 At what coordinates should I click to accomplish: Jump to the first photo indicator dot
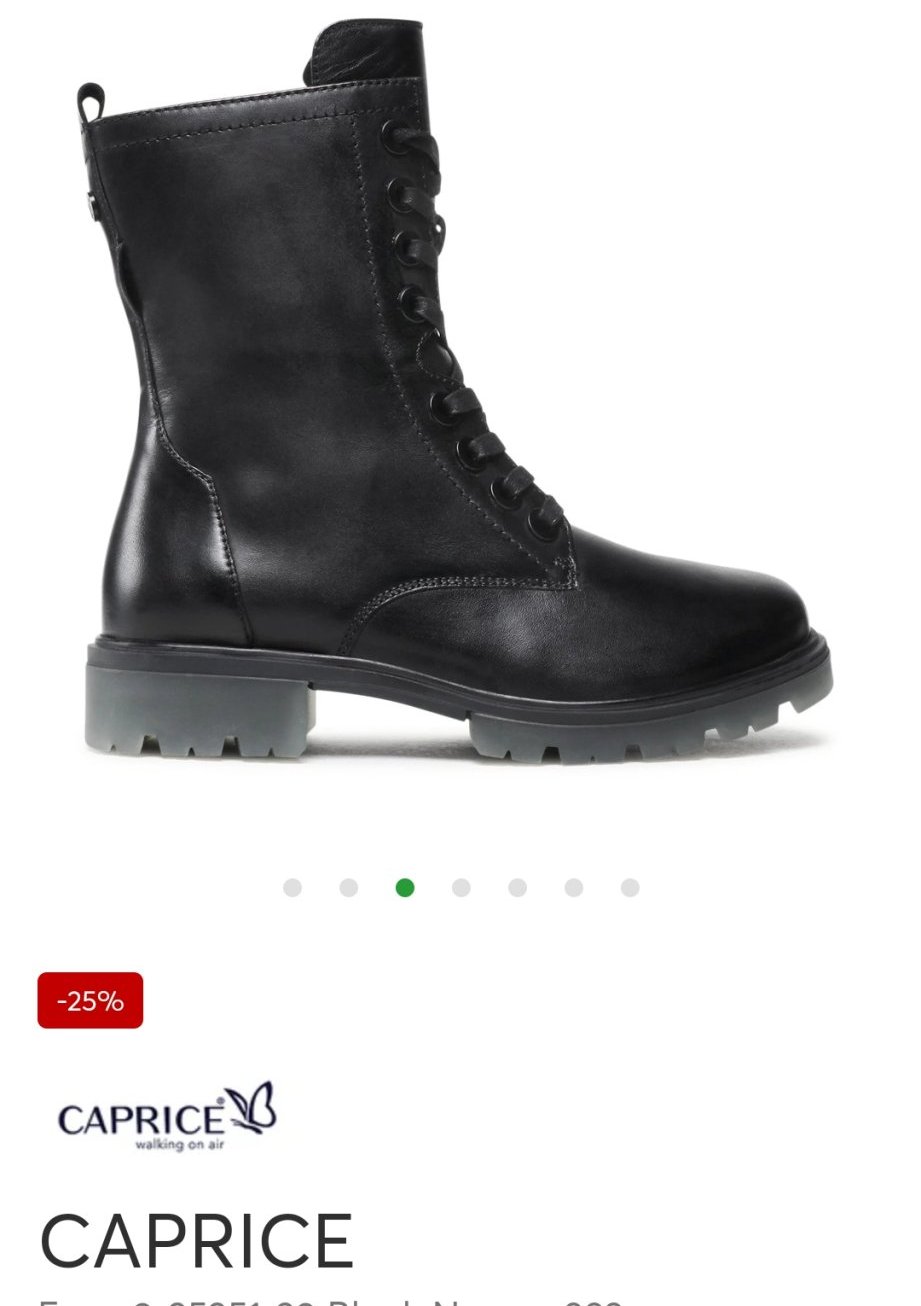coord(292,888)
